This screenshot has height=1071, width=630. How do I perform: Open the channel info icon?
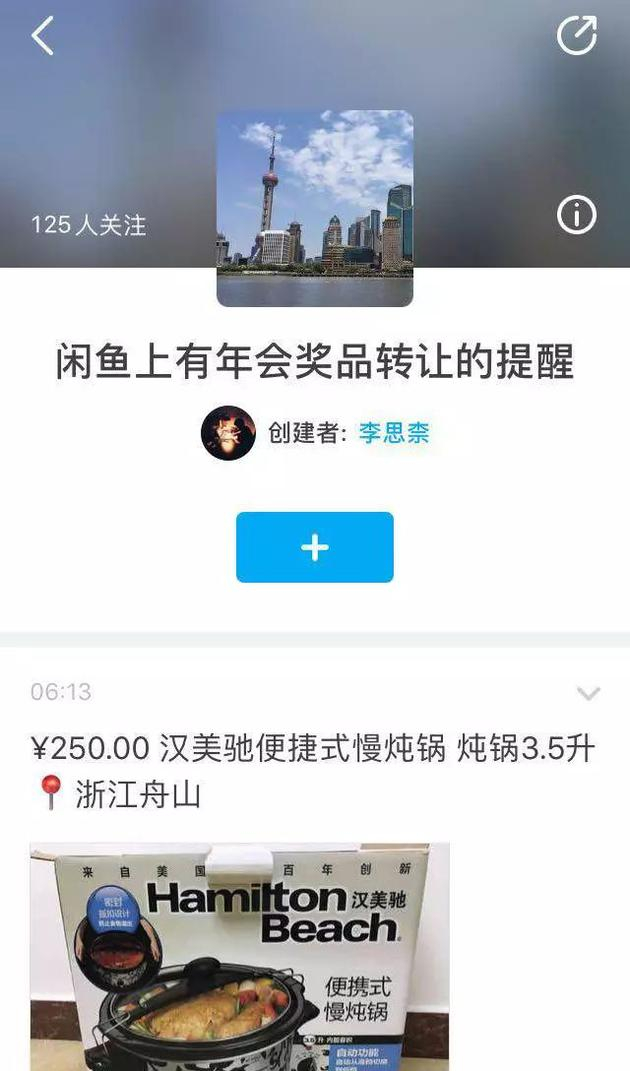pos(576,215)
